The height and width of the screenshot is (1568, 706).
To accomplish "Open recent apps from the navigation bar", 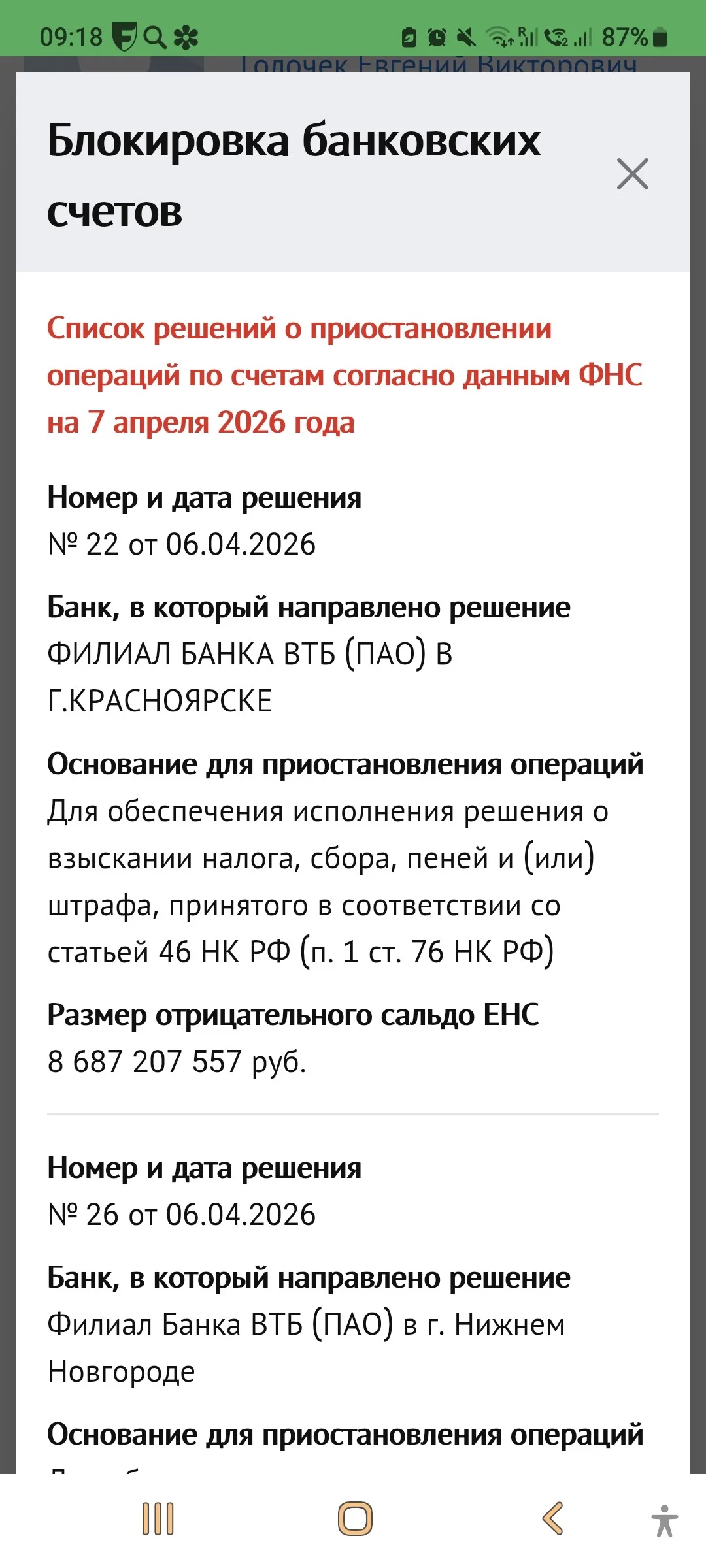I will 158,1518.
